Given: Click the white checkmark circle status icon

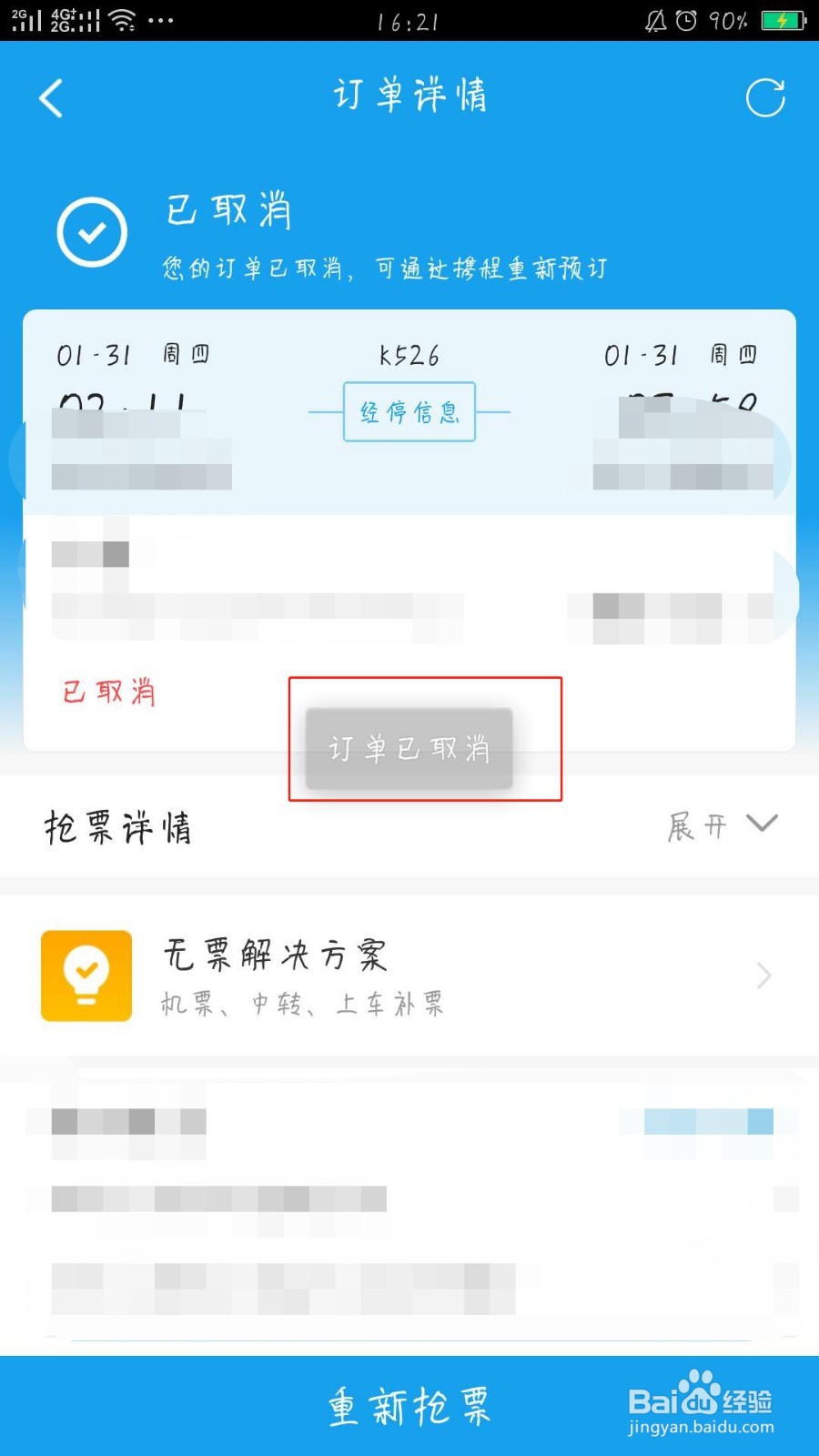Looking at the screenshot, I should (x=91, y=232).
